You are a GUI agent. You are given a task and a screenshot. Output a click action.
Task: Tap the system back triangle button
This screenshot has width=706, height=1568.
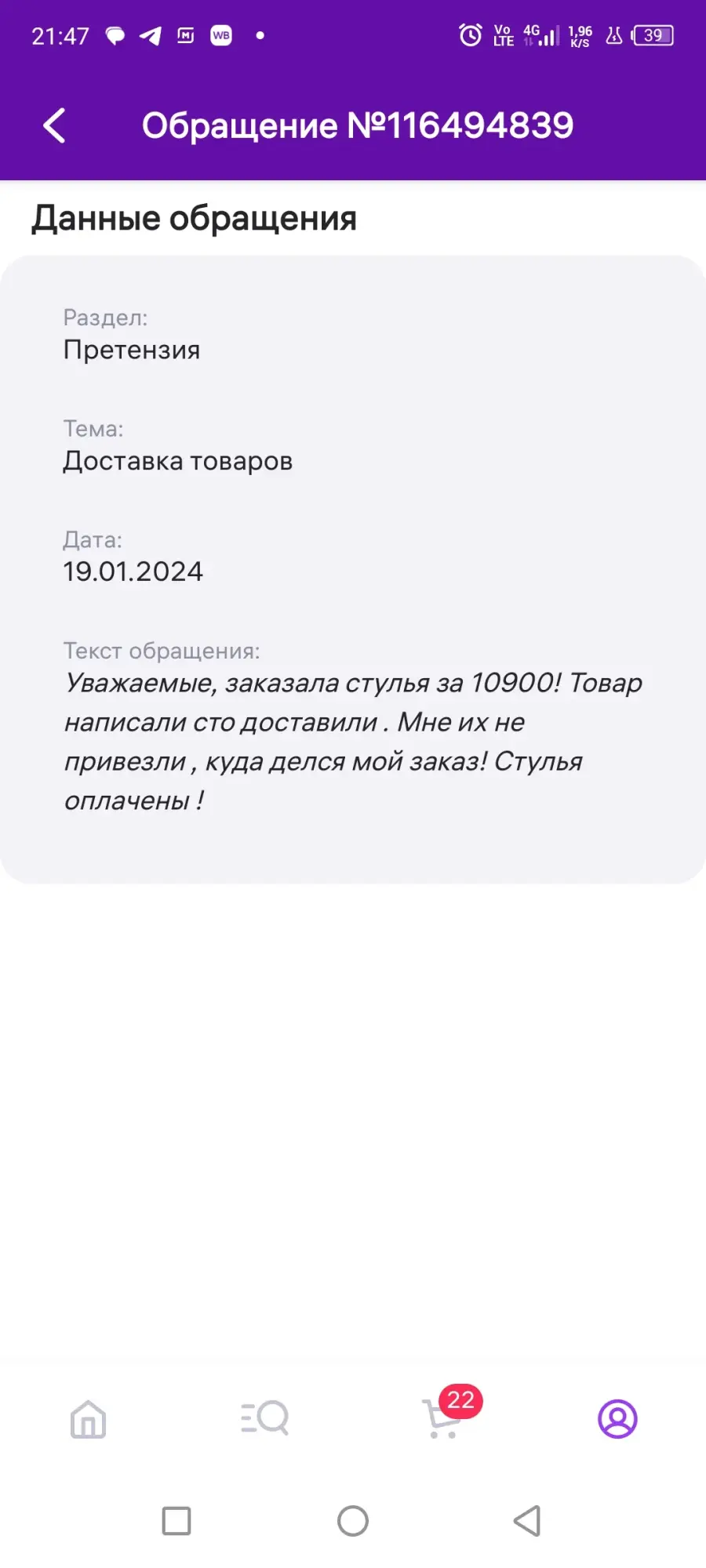527,1521
